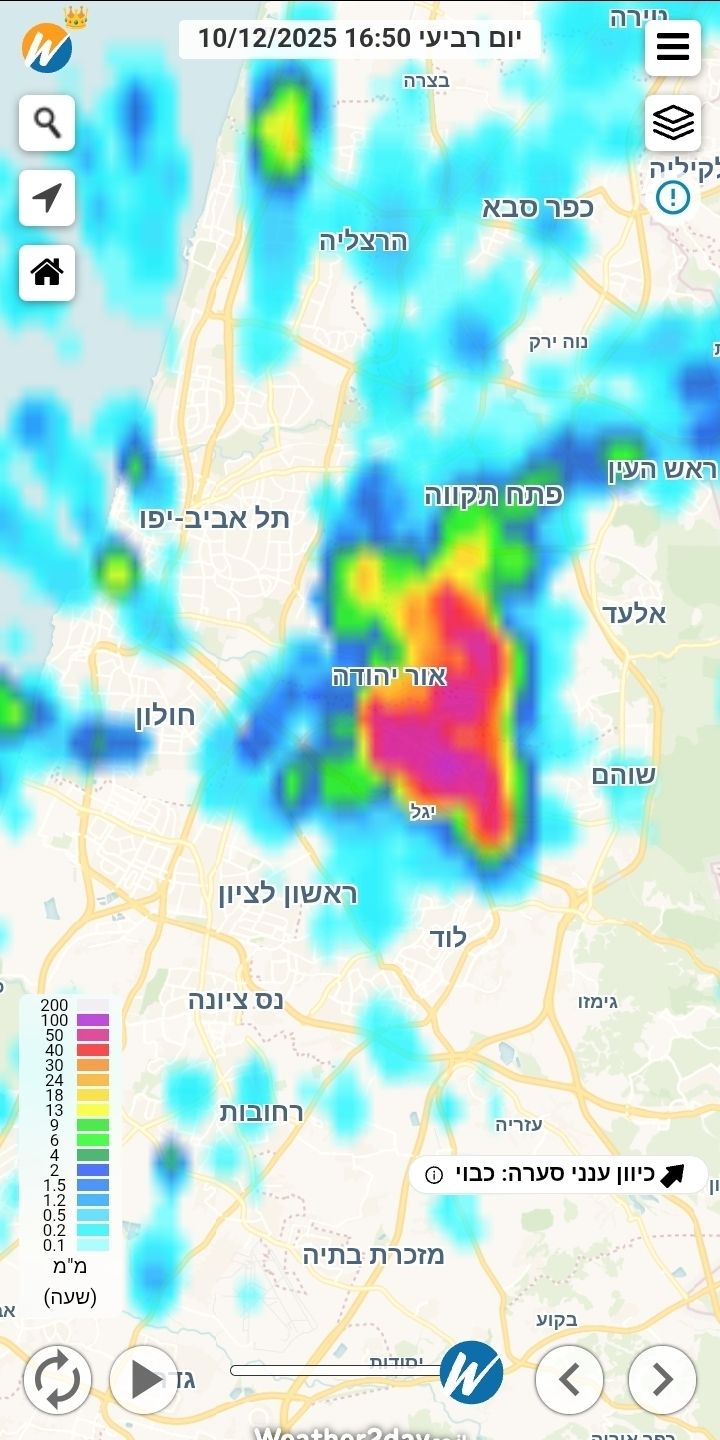Viewport: 720px width, 1440px height.
Task: Toggle storm cloud direction indicator
Action: click(x=558, y=1174)
